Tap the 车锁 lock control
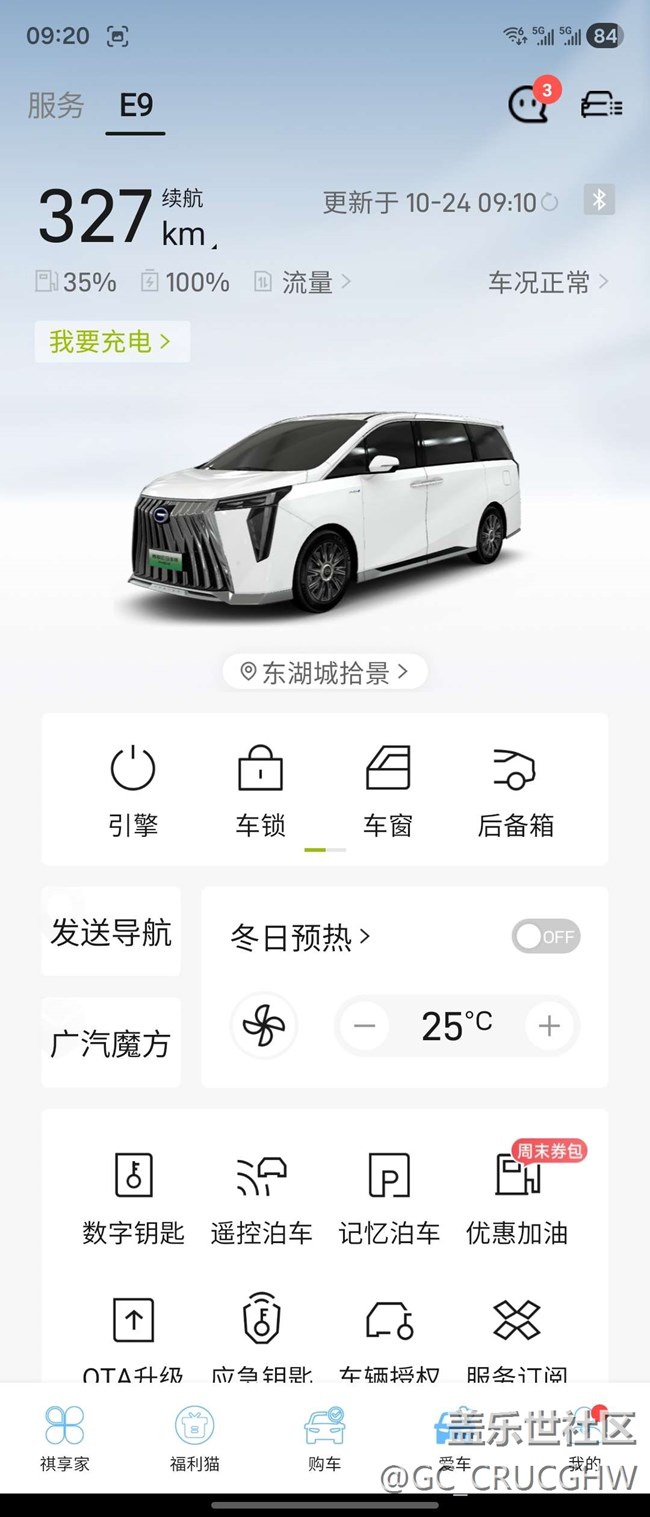Viewport: 650px width, 1517px height. point(260,791)
